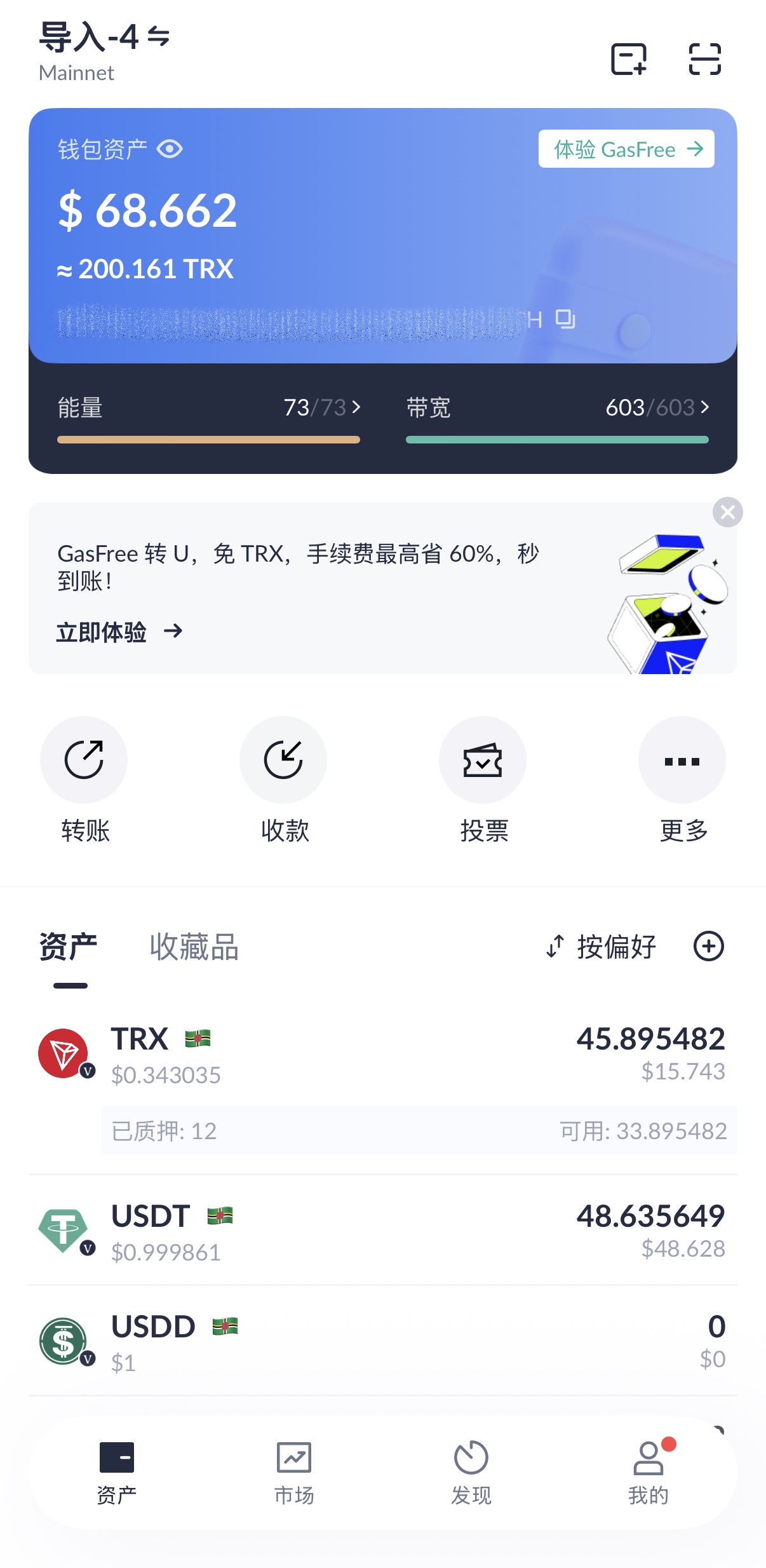
Task: Switch to 收藏品 tab
Action: [x=194, y=947]
